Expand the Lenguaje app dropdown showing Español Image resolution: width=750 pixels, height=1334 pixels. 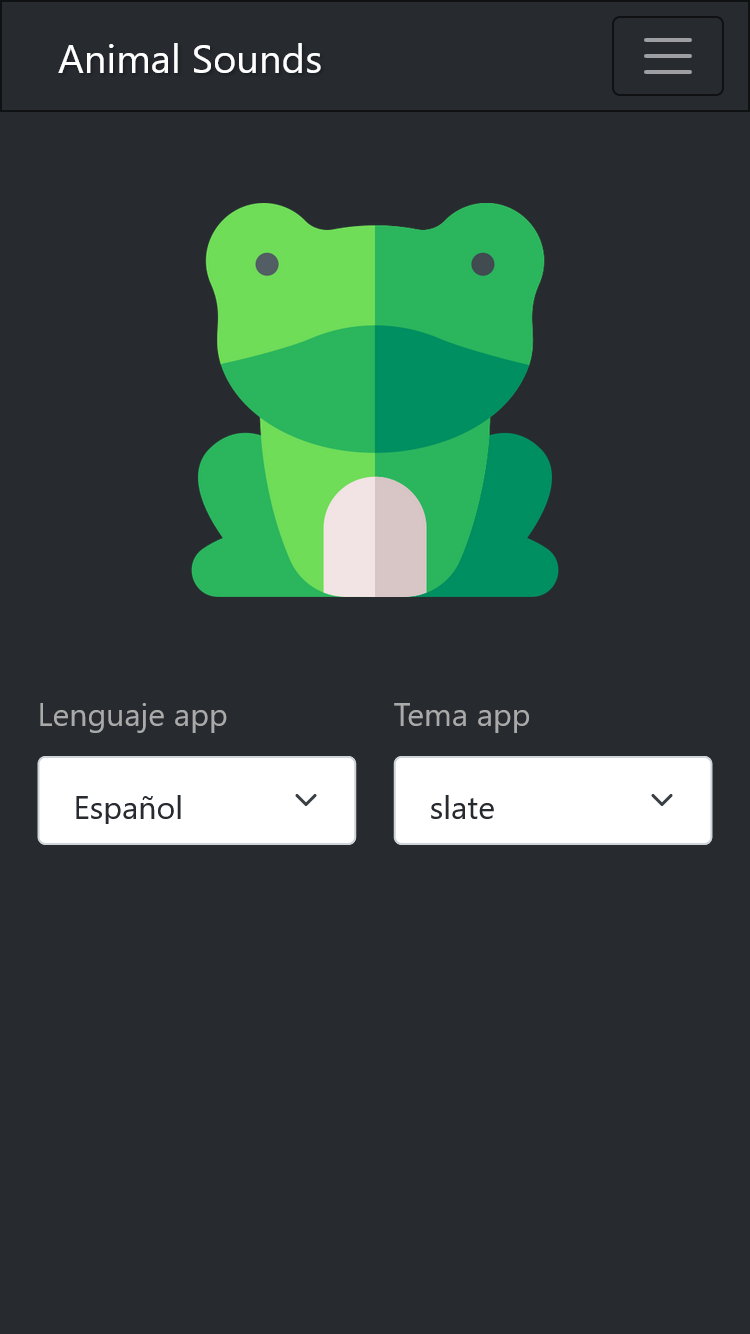(x=197, y=800)
